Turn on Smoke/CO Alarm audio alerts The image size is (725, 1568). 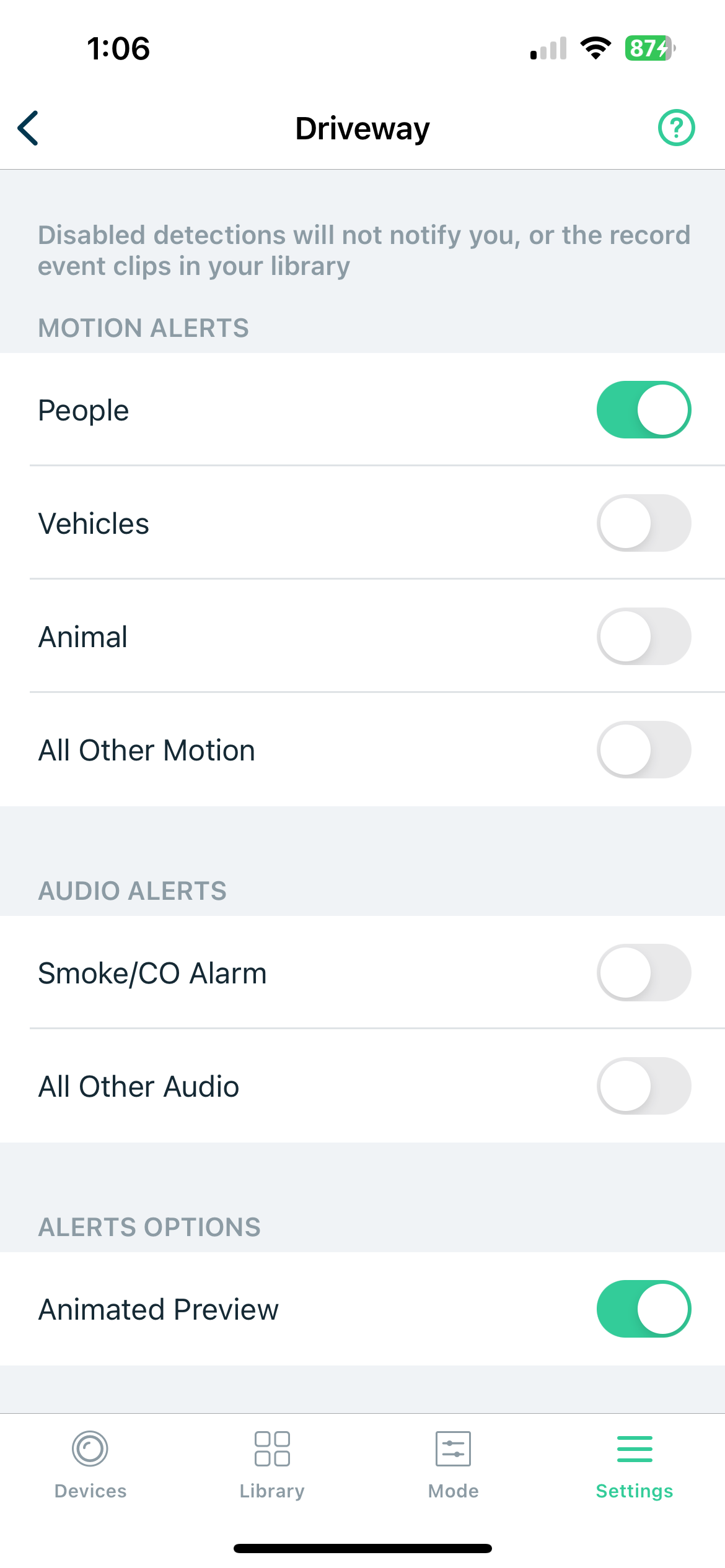[x=643, y=972]
